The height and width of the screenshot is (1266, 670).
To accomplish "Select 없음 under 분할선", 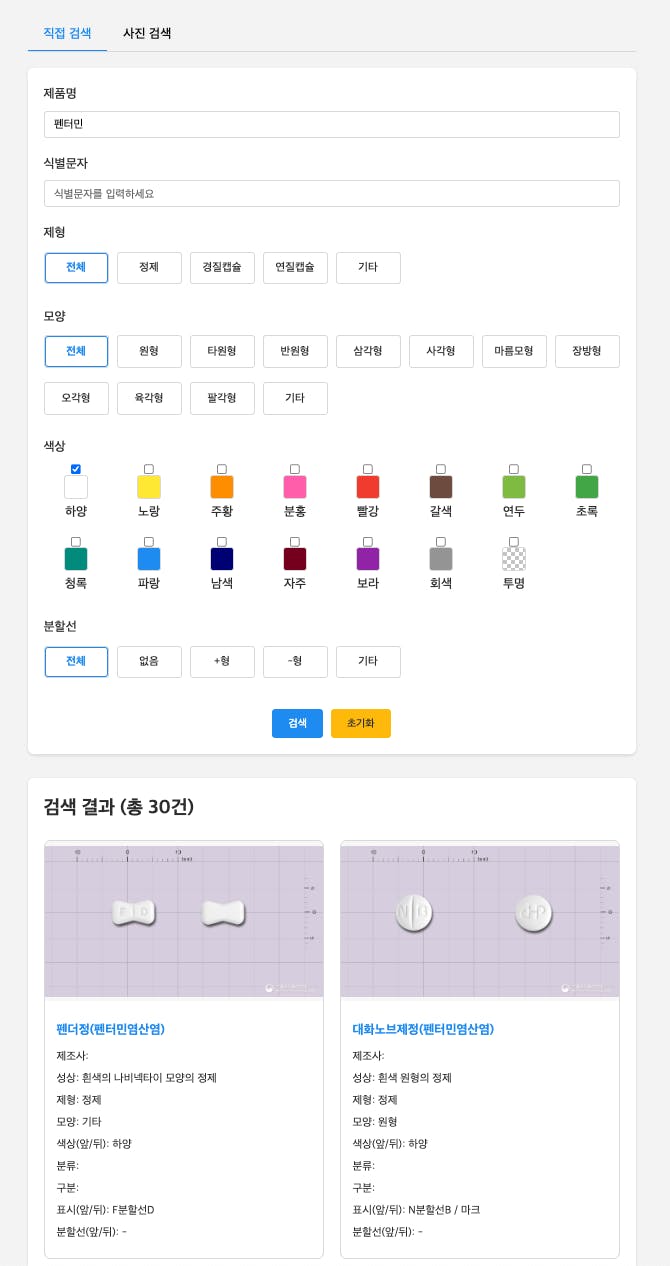I will pos(149,662).
